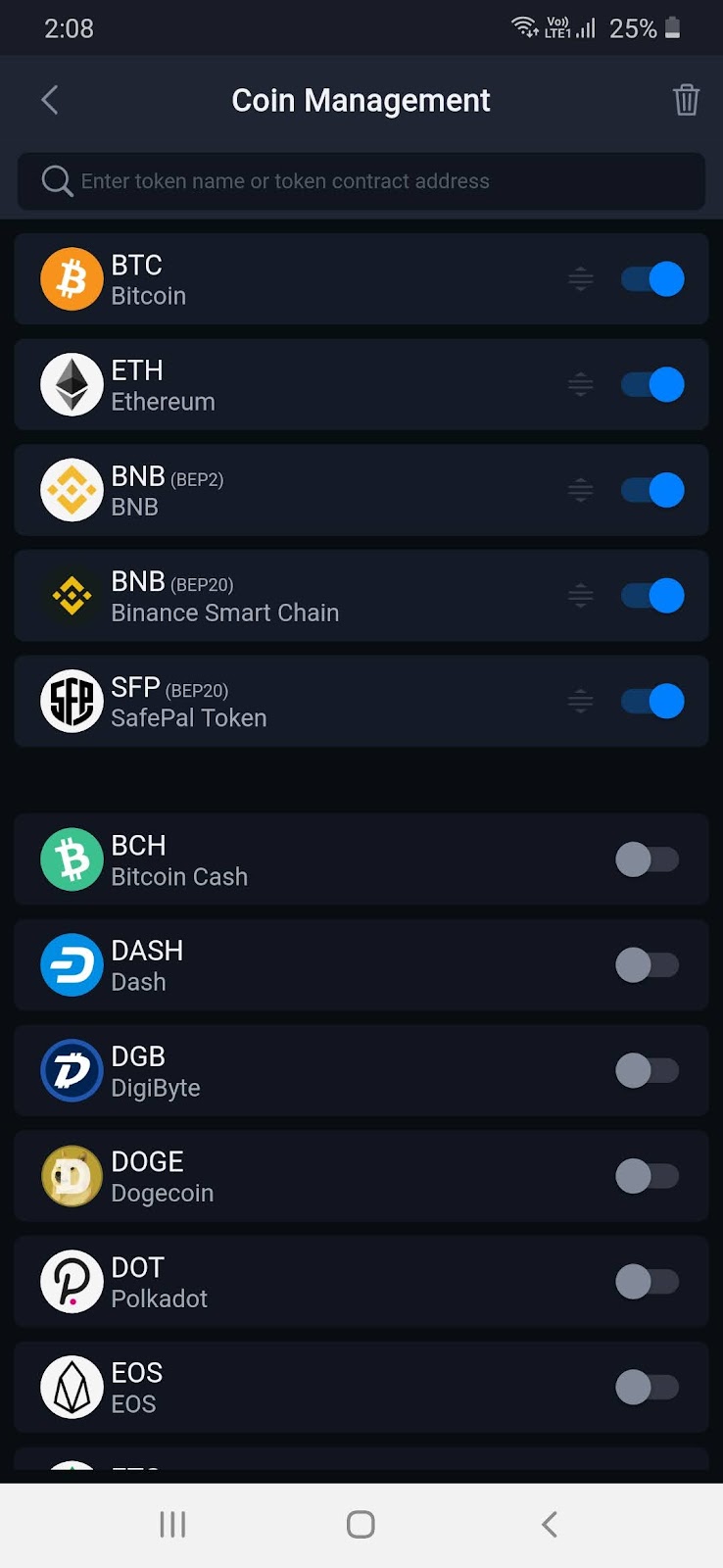Enable the DOT Polkadot toggle

pyautogui.click(x=647, y=1282)
